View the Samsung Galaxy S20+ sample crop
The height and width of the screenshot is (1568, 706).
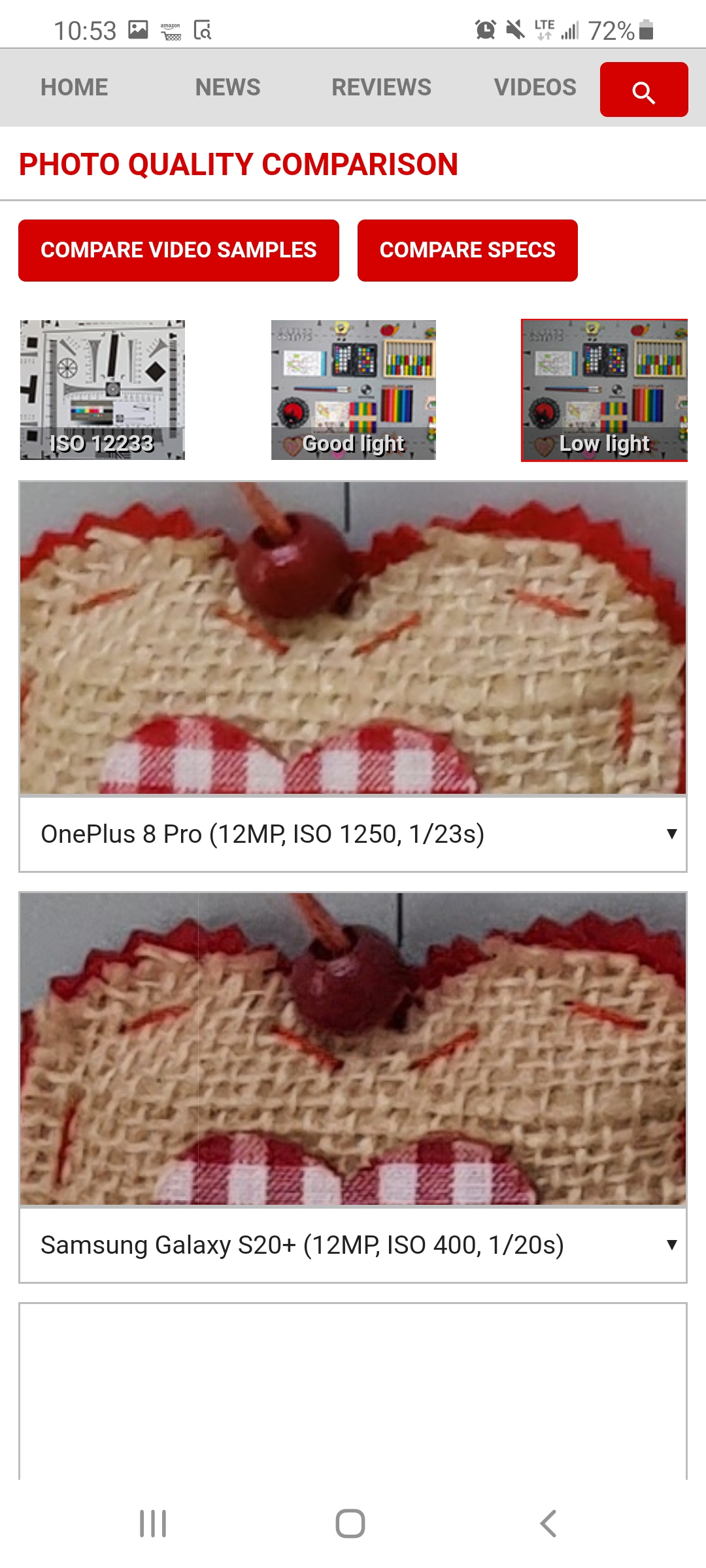(353, 1049)
